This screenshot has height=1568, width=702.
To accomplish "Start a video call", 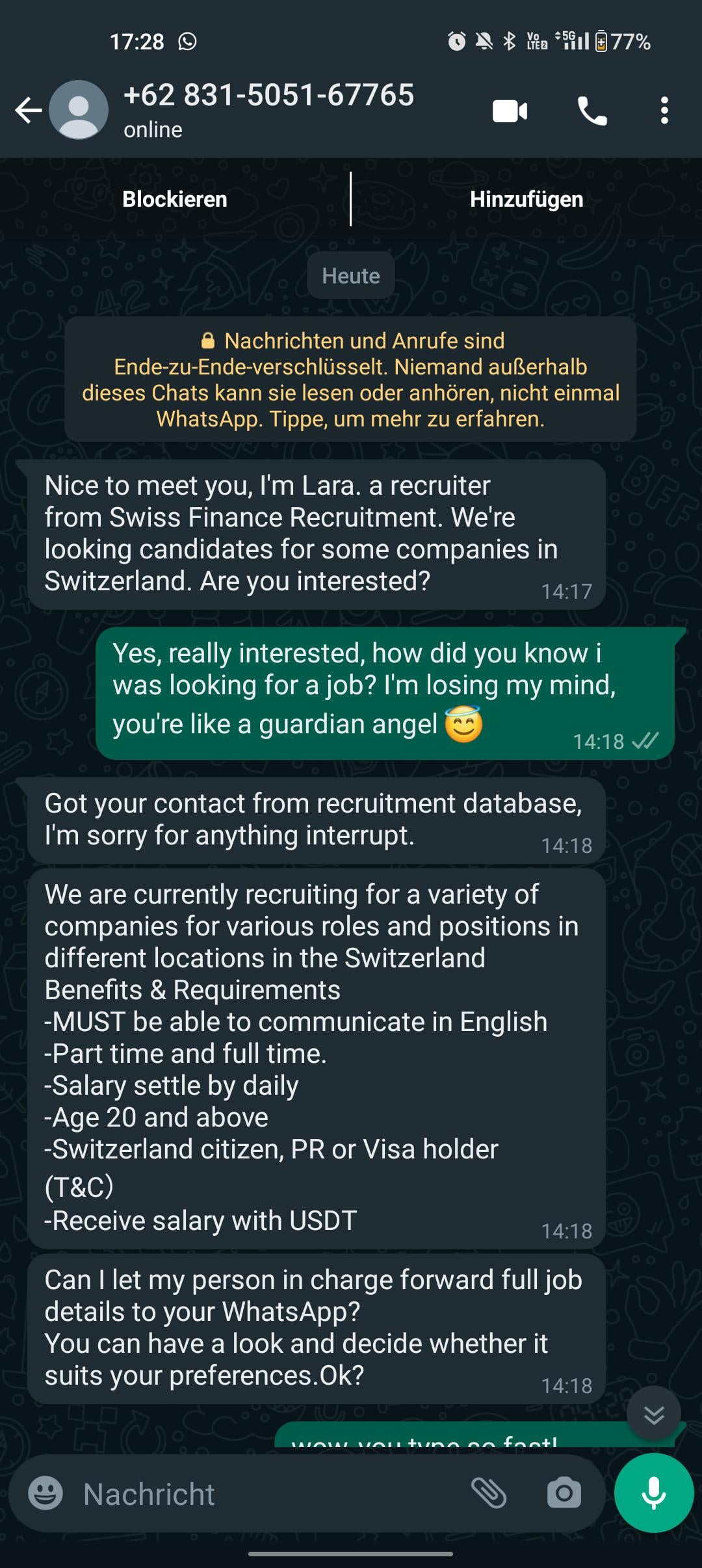I will coord(510,111).
